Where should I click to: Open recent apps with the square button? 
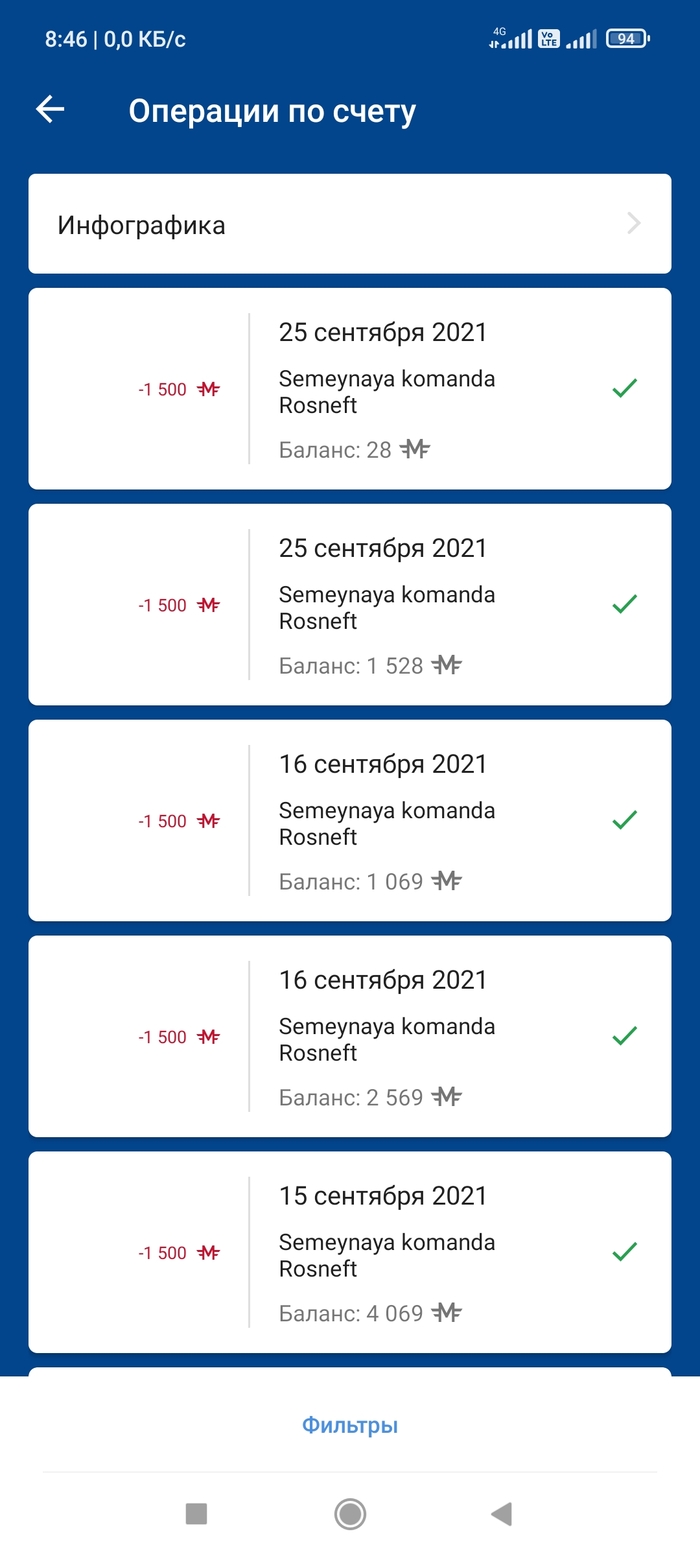196,1514
